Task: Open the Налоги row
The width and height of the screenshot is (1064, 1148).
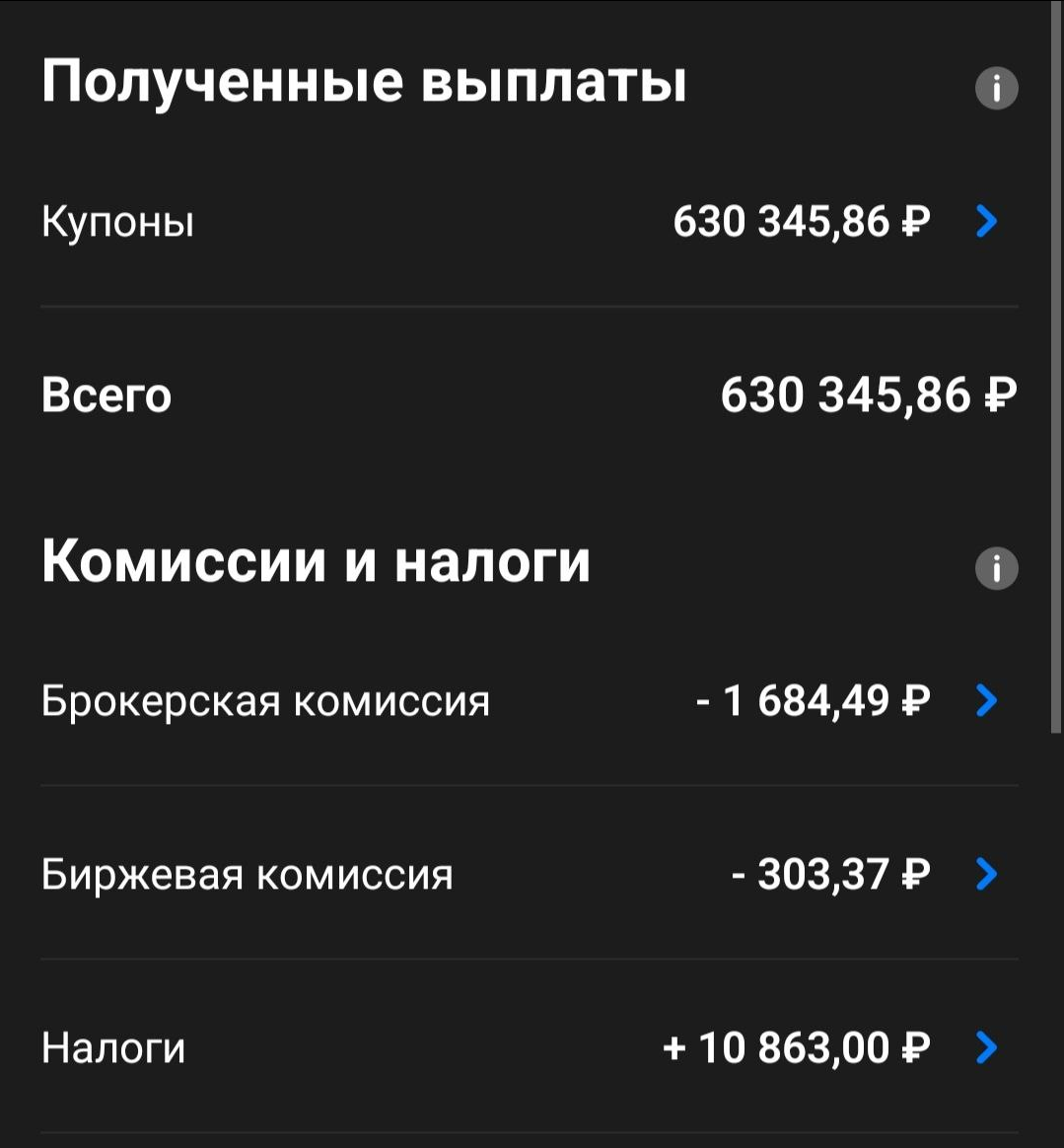Action: click(986, 1047)
